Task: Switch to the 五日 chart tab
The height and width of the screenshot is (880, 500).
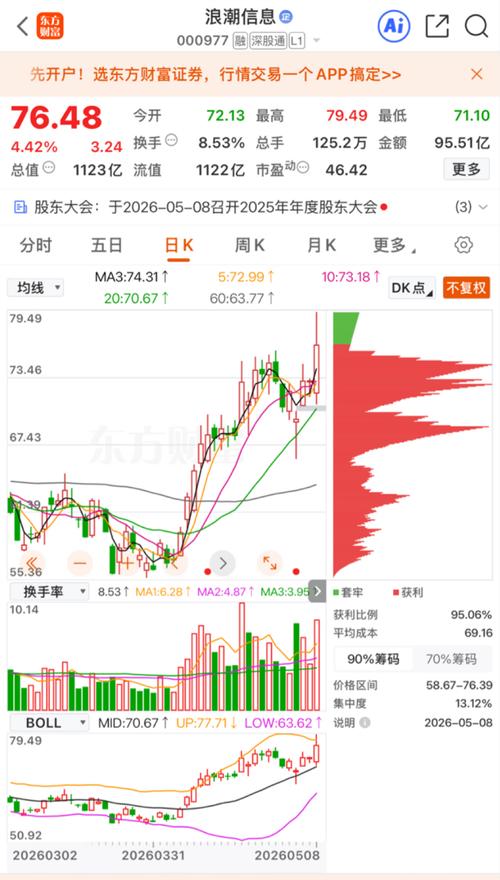Action: point(107,245)
